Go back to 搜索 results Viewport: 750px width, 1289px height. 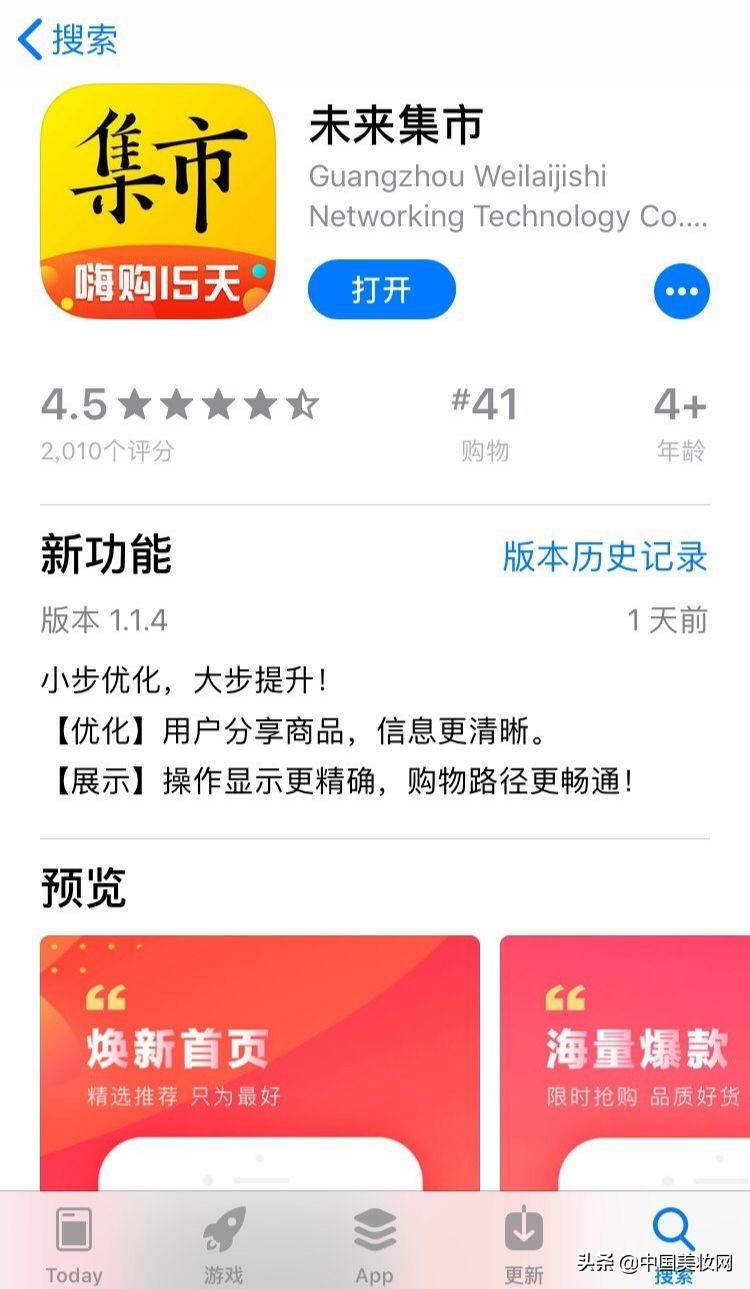coord(67,41)
